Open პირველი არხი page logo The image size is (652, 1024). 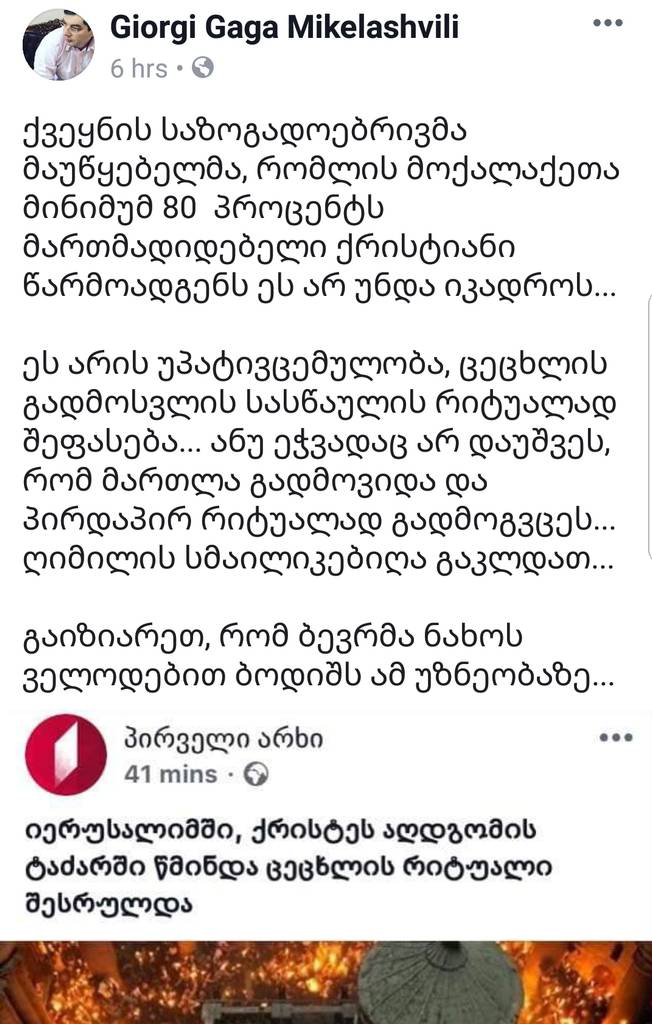click(65, 753)
